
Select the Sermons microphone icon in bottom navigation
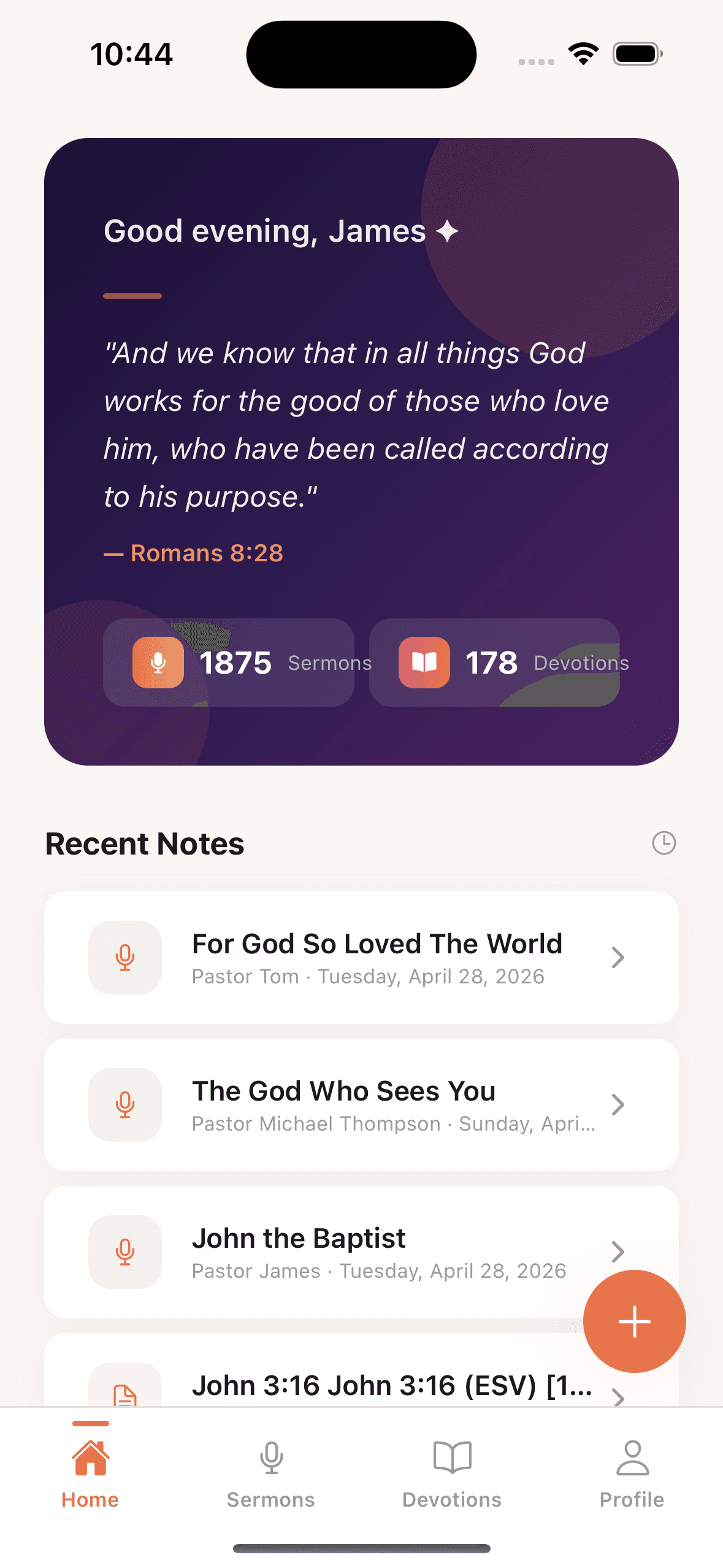point(271,1456)
